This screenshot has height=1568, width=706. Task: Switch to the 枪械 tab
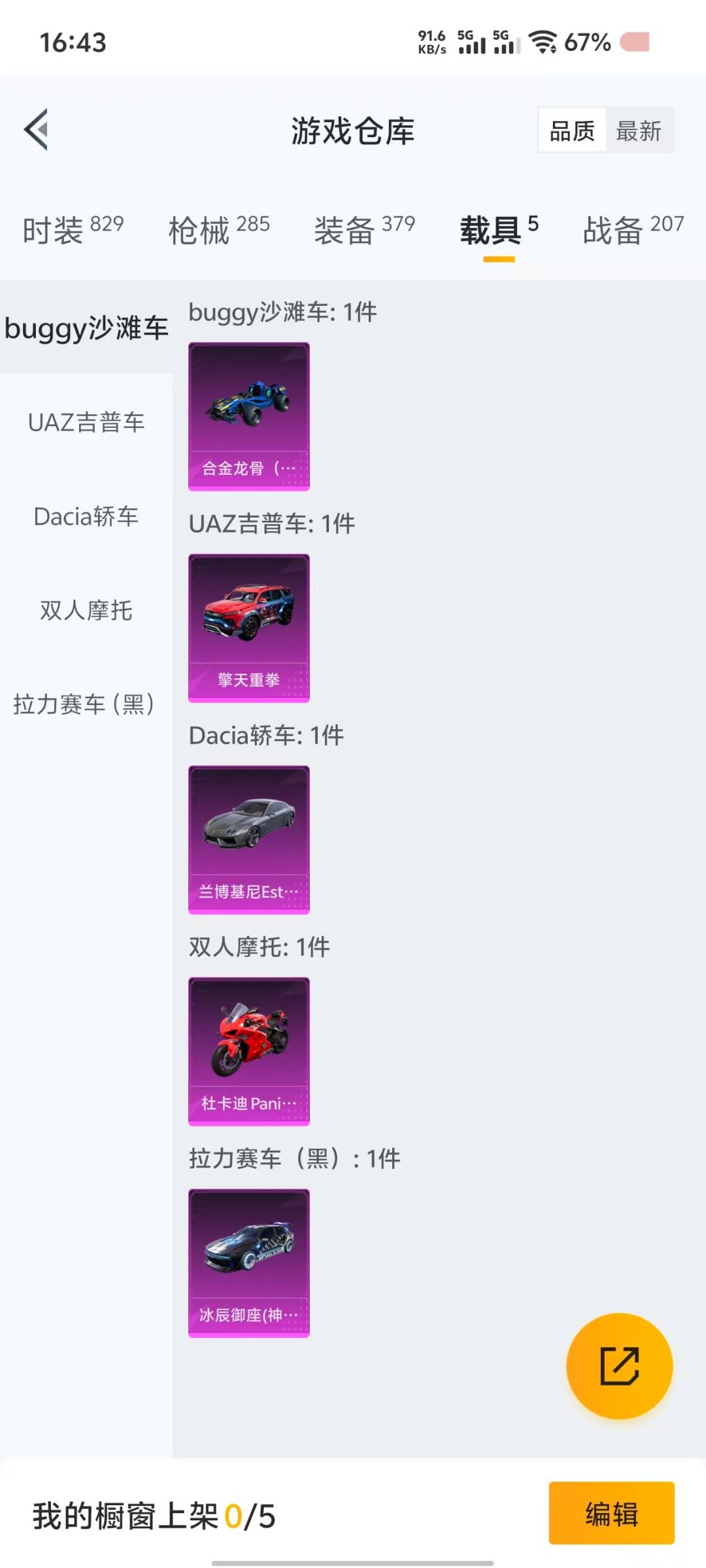[218, 230]
